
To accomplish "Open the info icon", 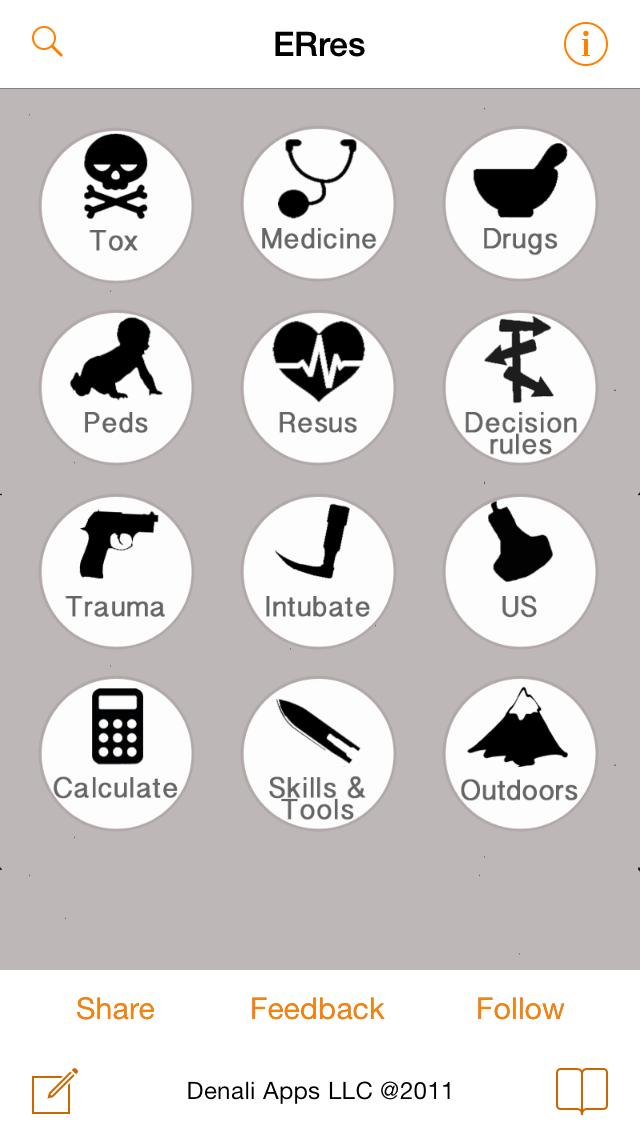I will click(x=585, y=44).
